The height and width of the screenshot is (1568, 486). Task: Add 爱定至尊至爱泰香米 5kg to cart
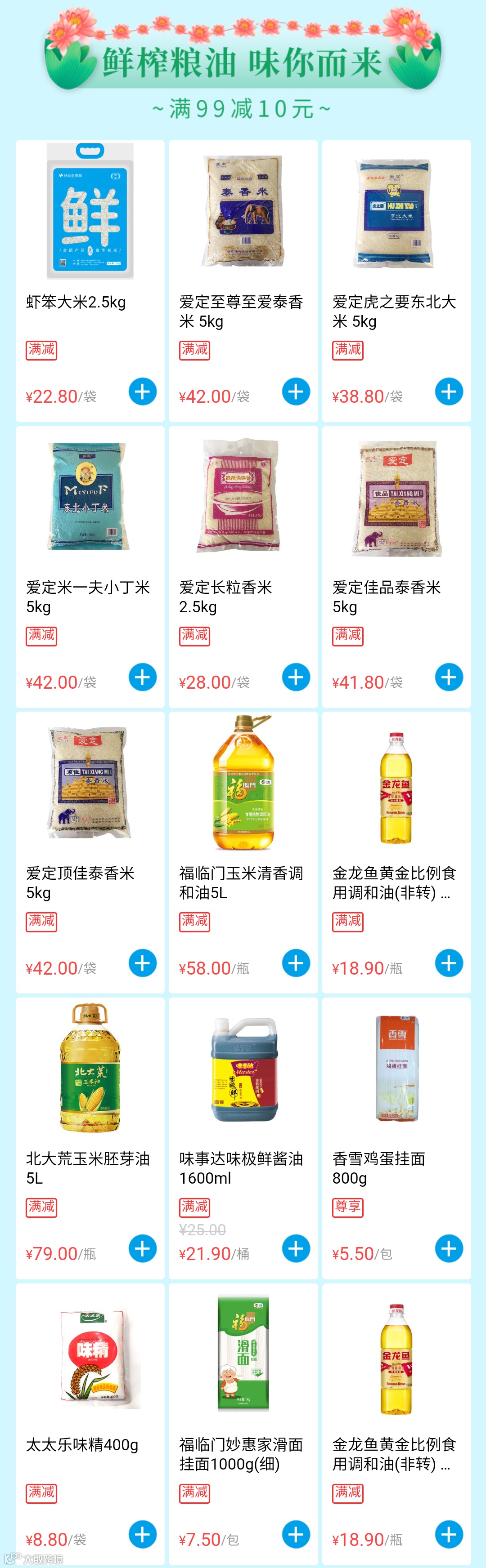coord(296,392)
